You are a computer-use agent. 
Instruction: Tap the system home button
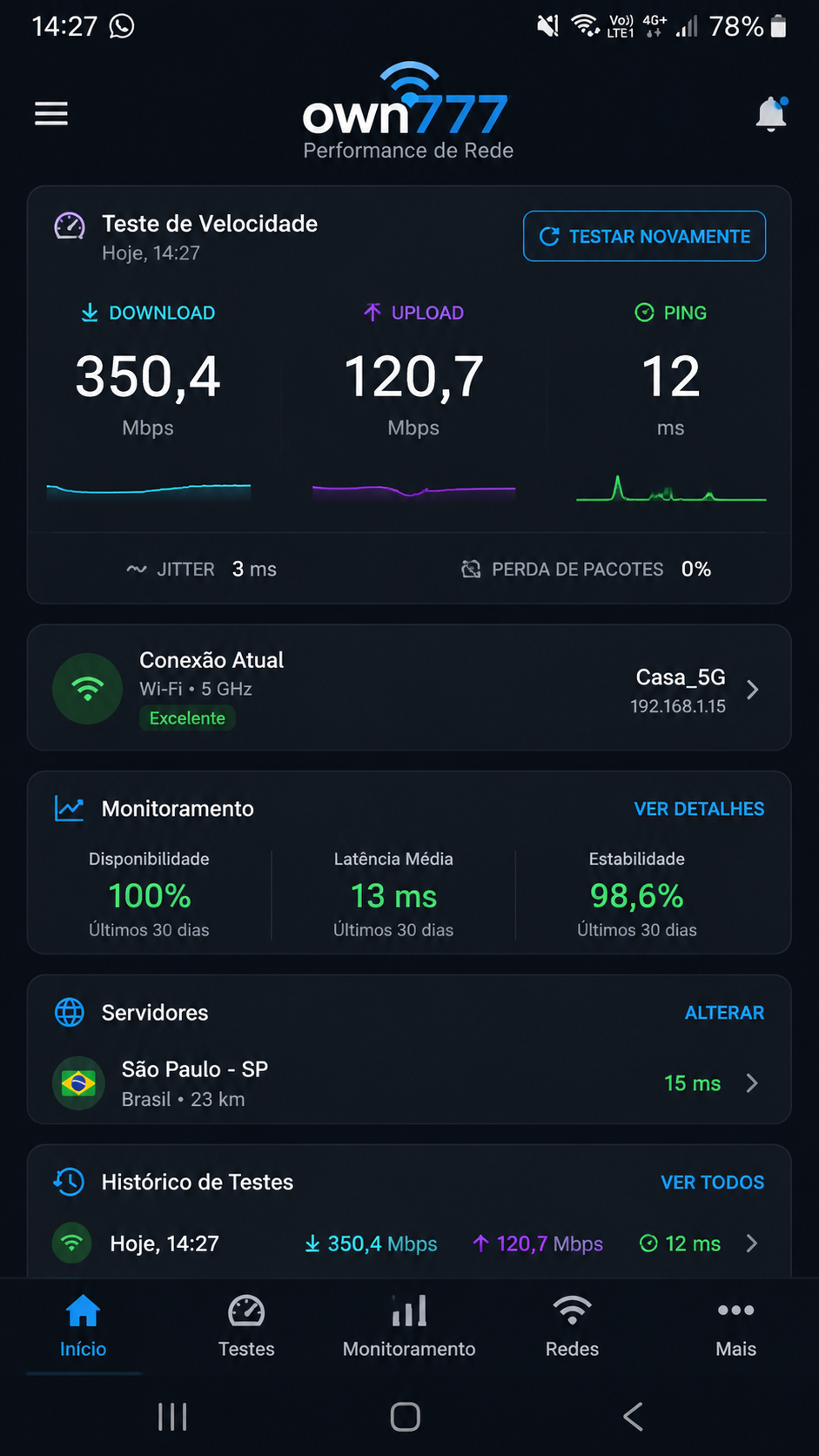[406, 1417]
